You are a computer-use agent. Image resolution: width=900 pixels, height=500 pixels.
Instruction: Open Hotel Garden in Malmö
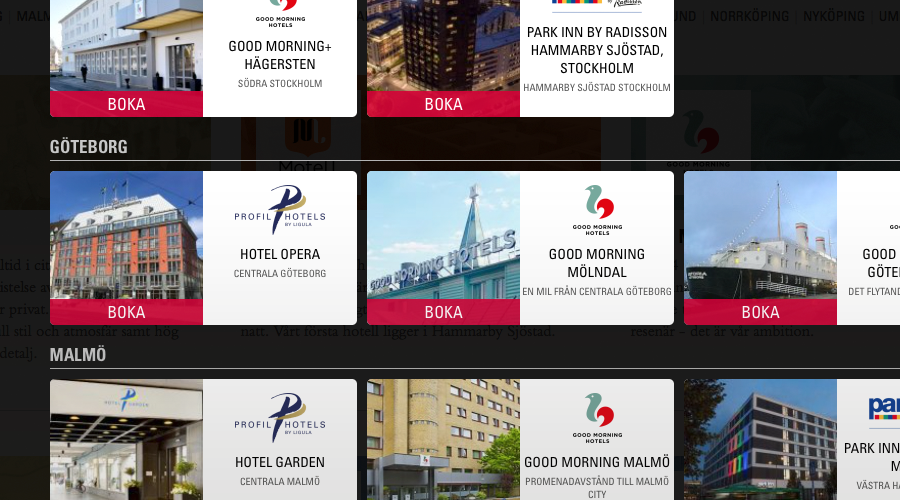280,440
